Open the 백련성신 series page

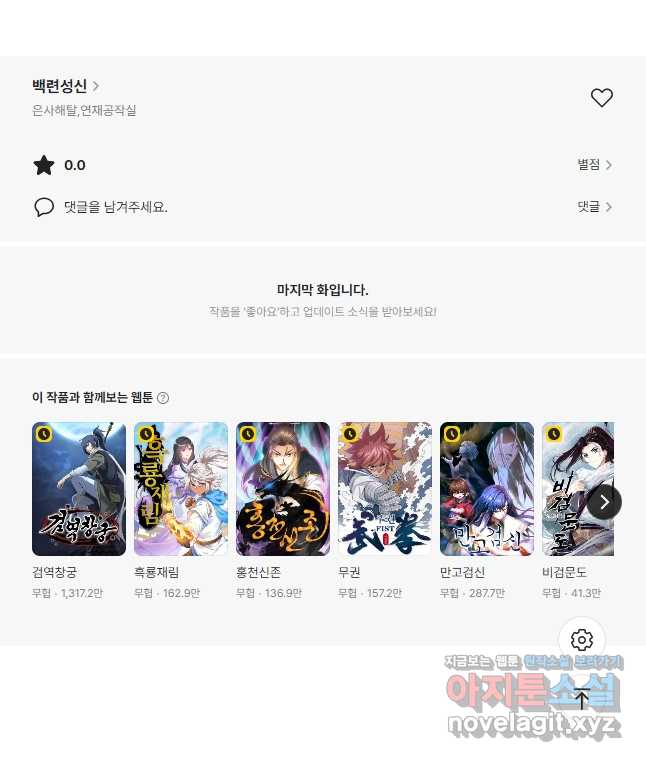tap(65, 86)
